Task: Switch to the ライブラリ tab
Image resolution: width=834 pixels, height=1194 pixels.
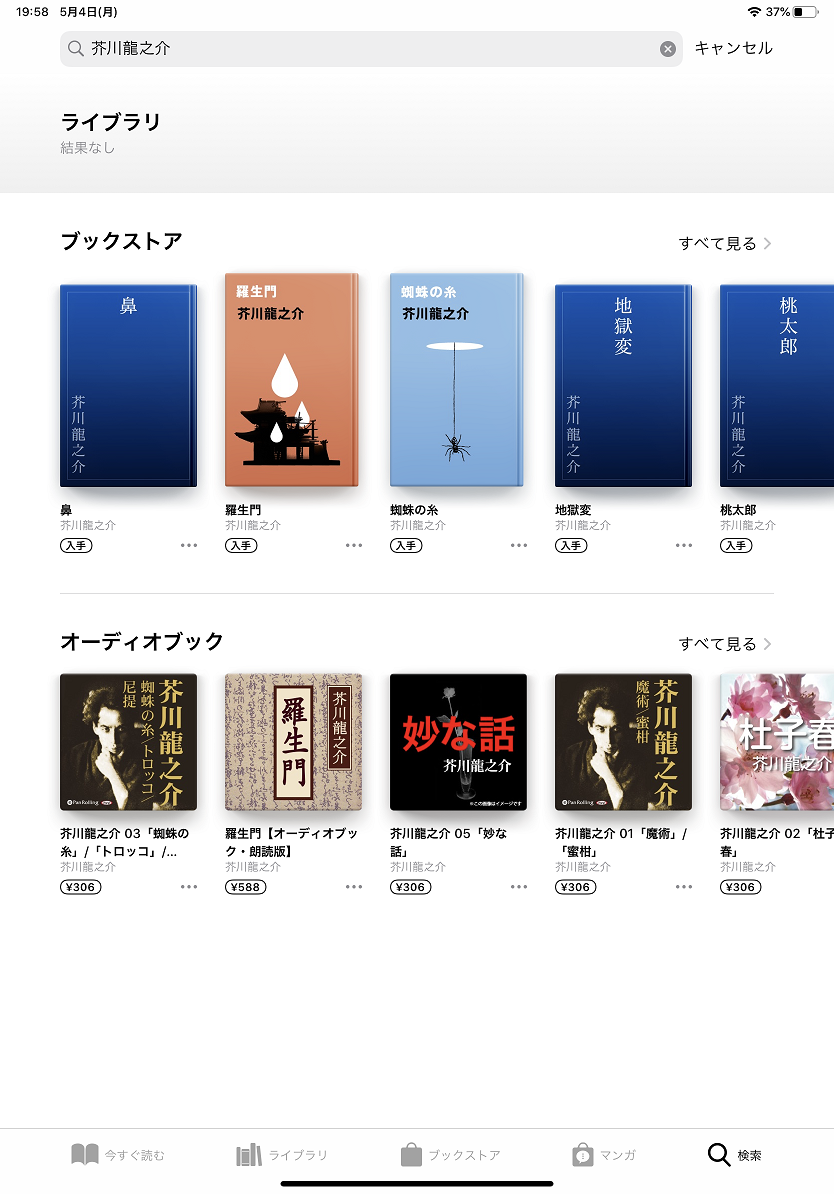Action: click(x=282, y=1155)
